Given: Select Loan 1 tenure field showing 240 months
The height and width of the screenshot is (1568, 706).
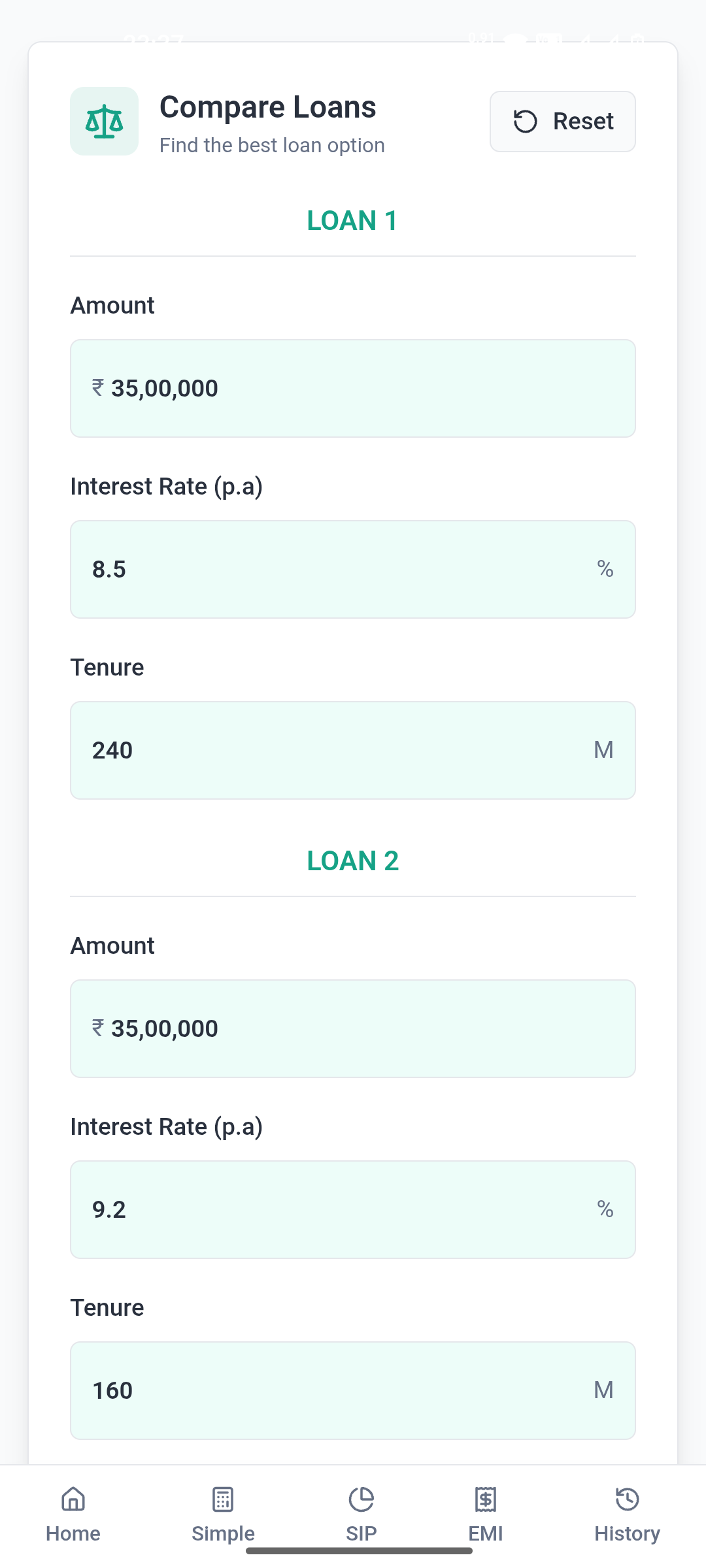Looking at the screenshot, I should (353, 750).
